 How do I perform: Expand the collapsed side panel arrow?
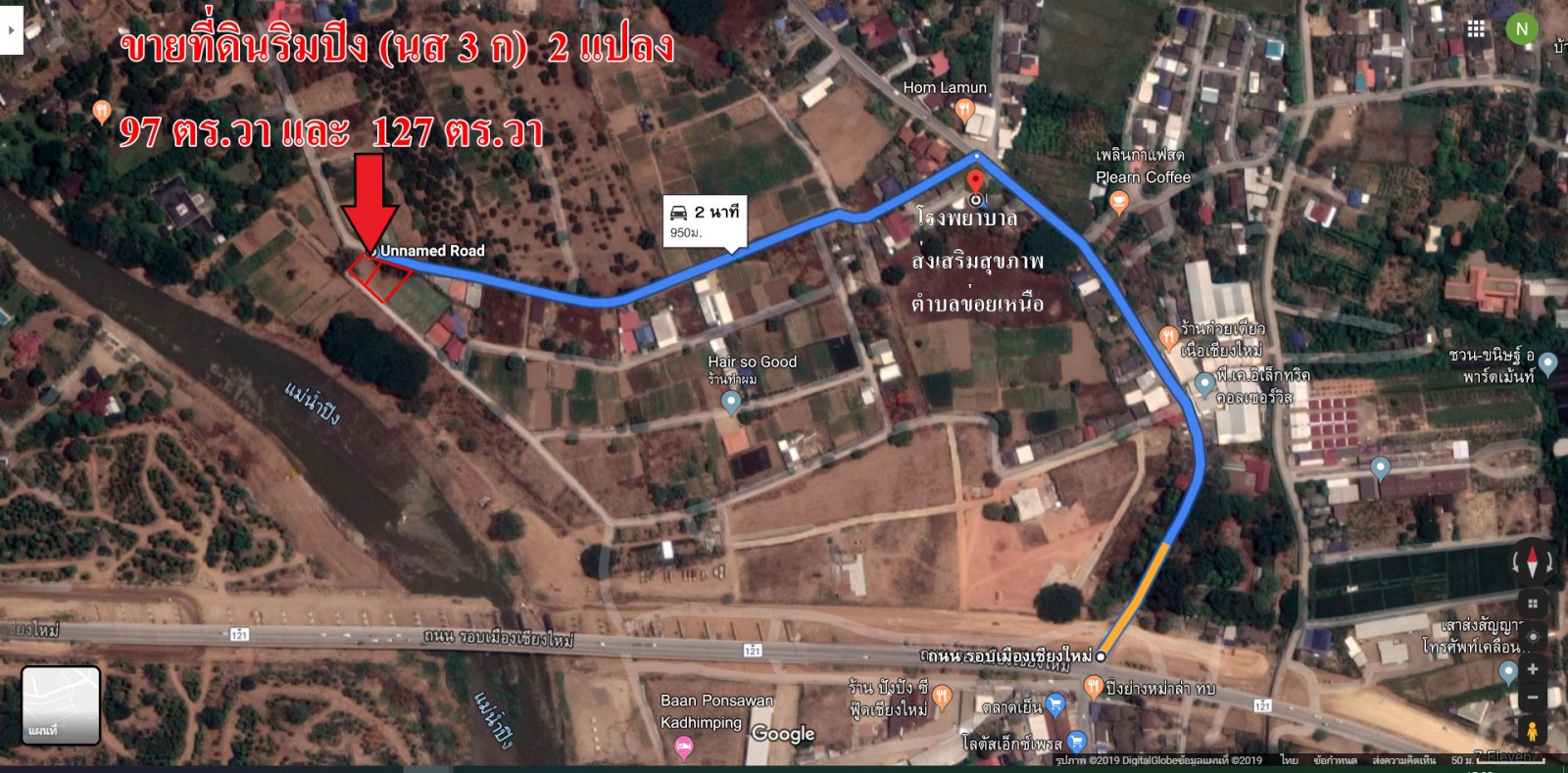point(11,30)
